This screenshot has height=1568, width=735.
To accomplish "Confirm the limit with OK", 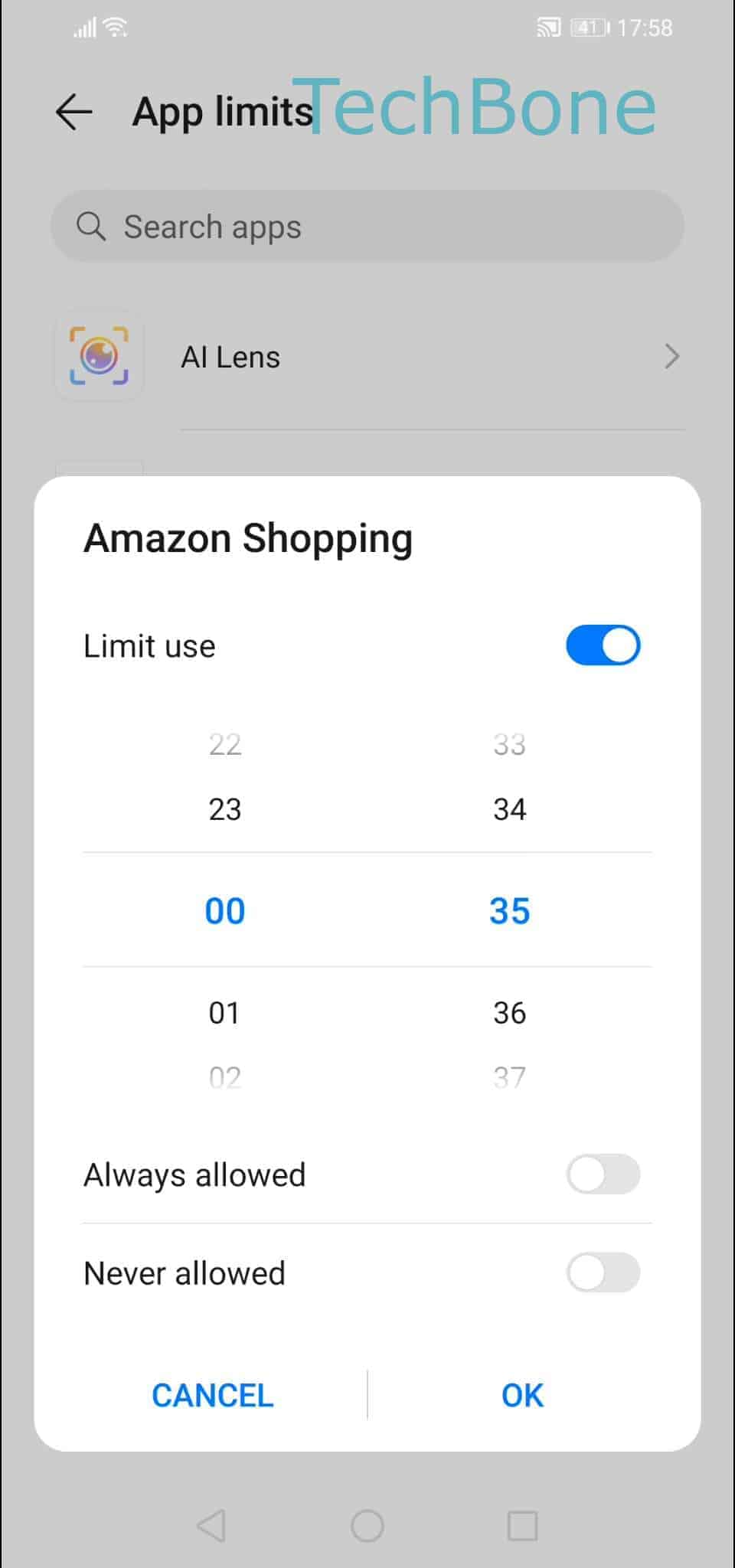I will pos(522,1395).
